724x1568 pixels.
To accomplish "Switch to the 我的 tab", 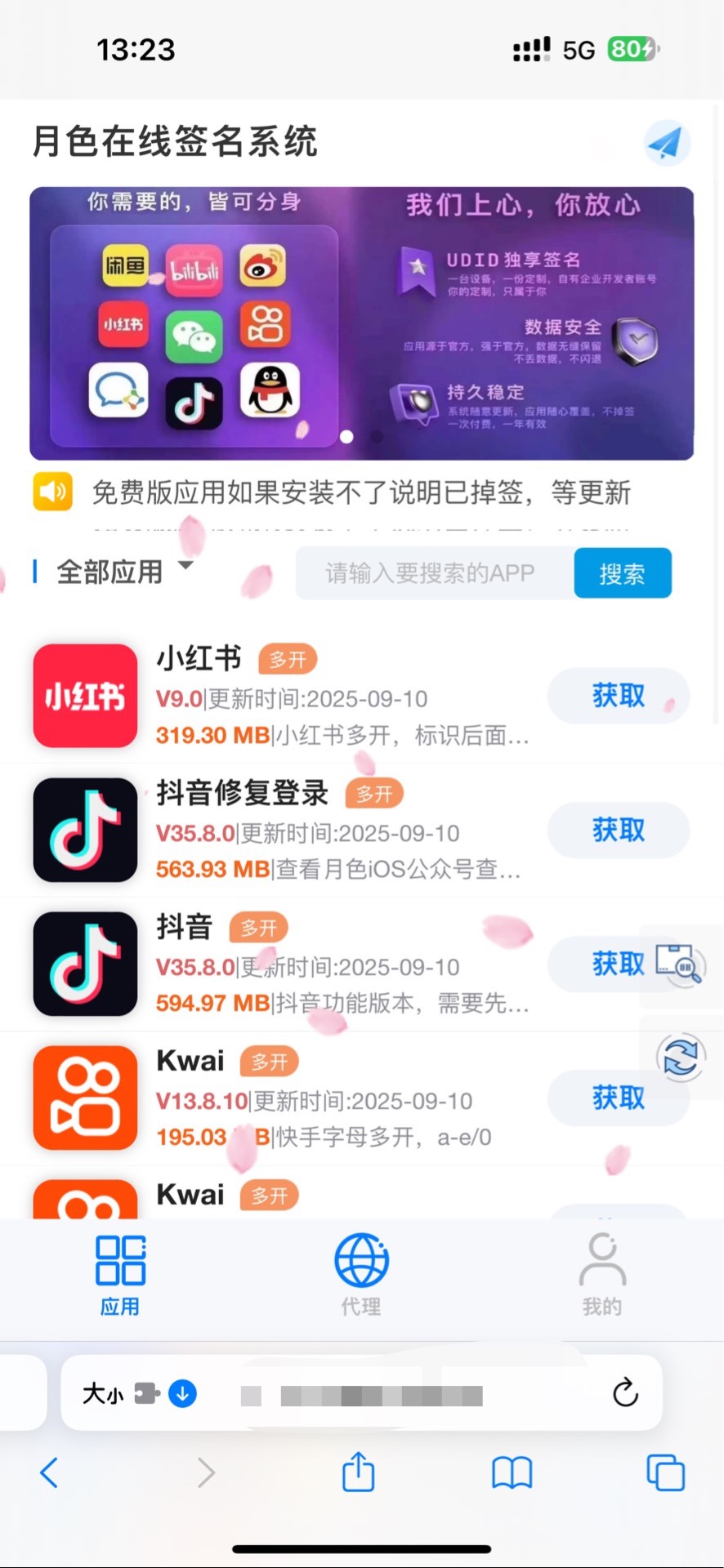I will [602, 1274].
